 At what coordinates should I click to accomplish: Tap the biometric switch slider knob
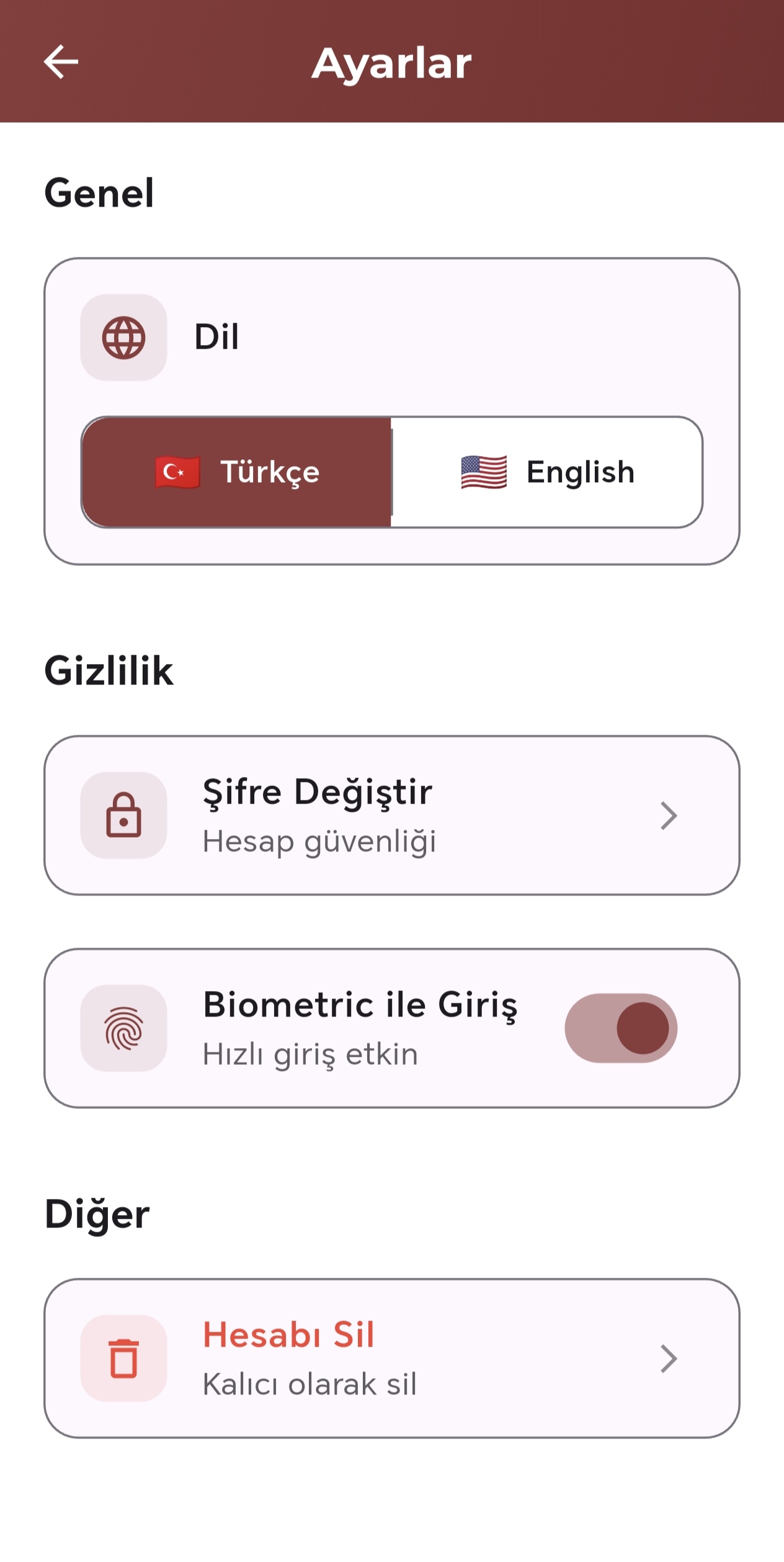[643, 1027]
